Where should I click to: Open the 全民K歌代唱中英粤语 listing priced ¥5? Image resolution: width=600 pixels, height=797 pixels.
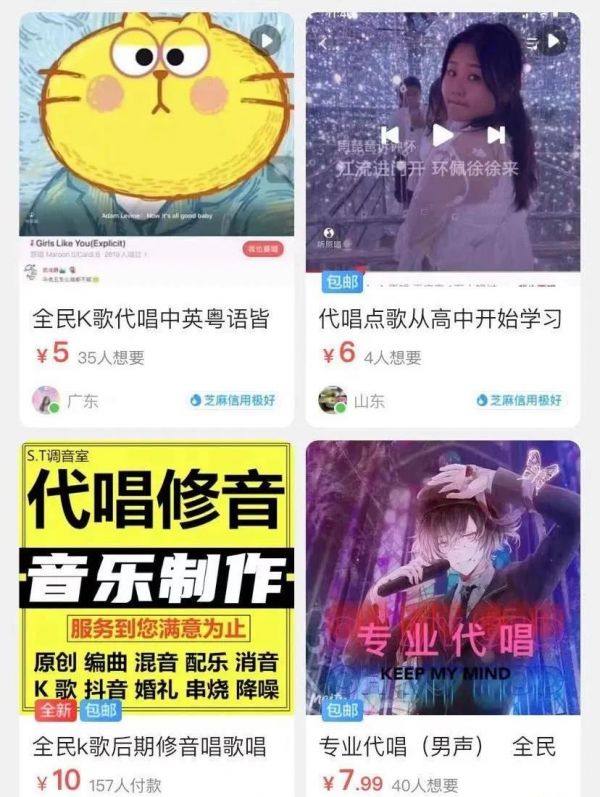pyautogui.click(x=150, y=319)
